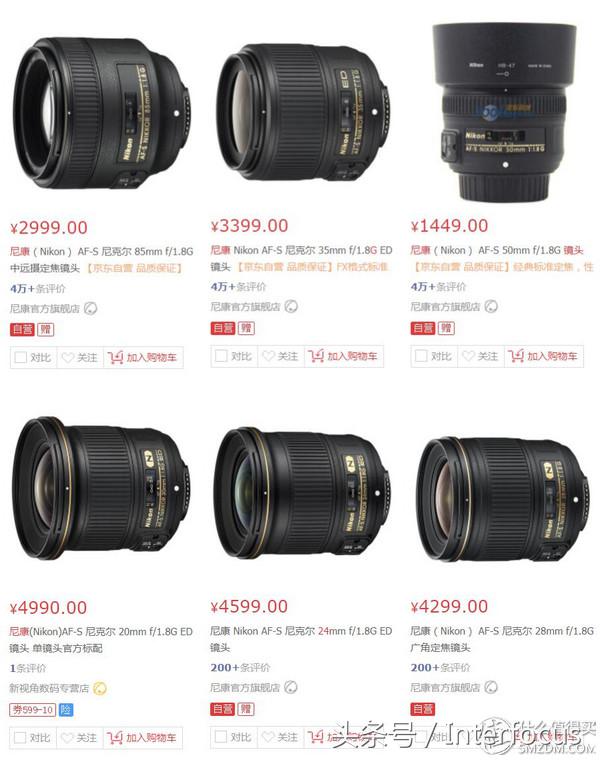Tap 关注 for the 85mm lens
600x760 pixels.
(x=79, y=357)
